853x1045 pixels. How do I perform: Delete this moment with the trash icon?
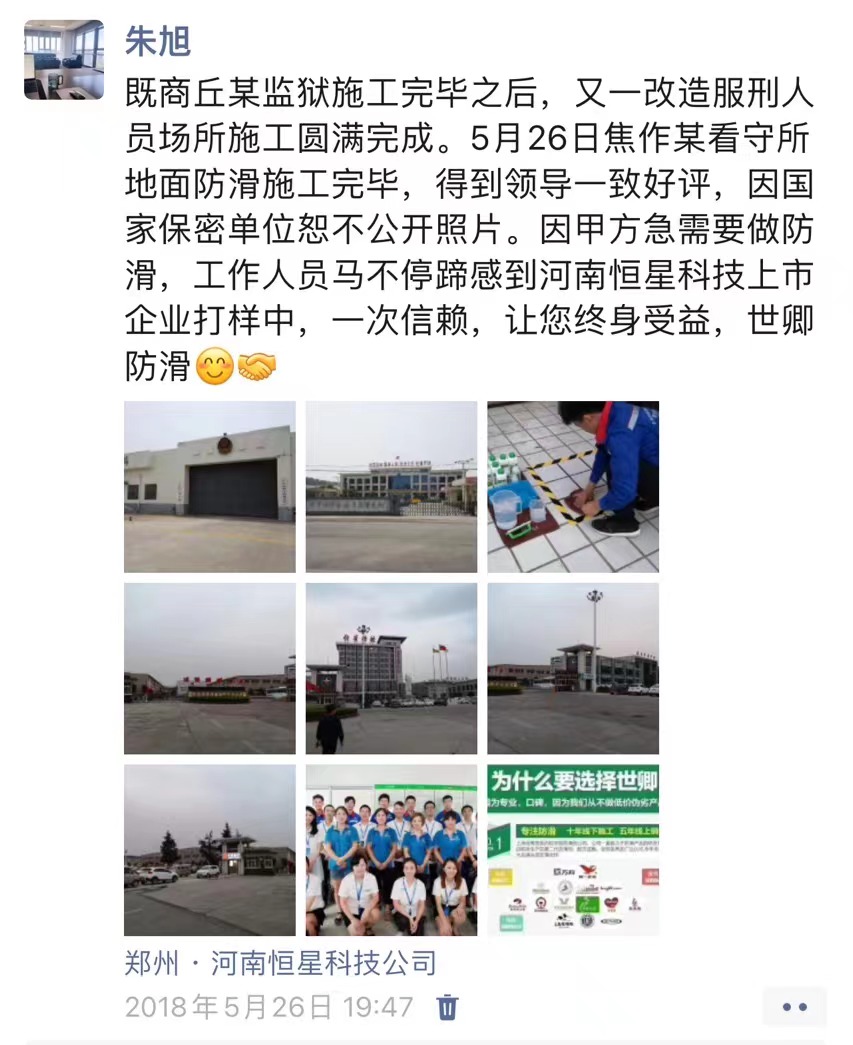click(x=448, y=1006)
